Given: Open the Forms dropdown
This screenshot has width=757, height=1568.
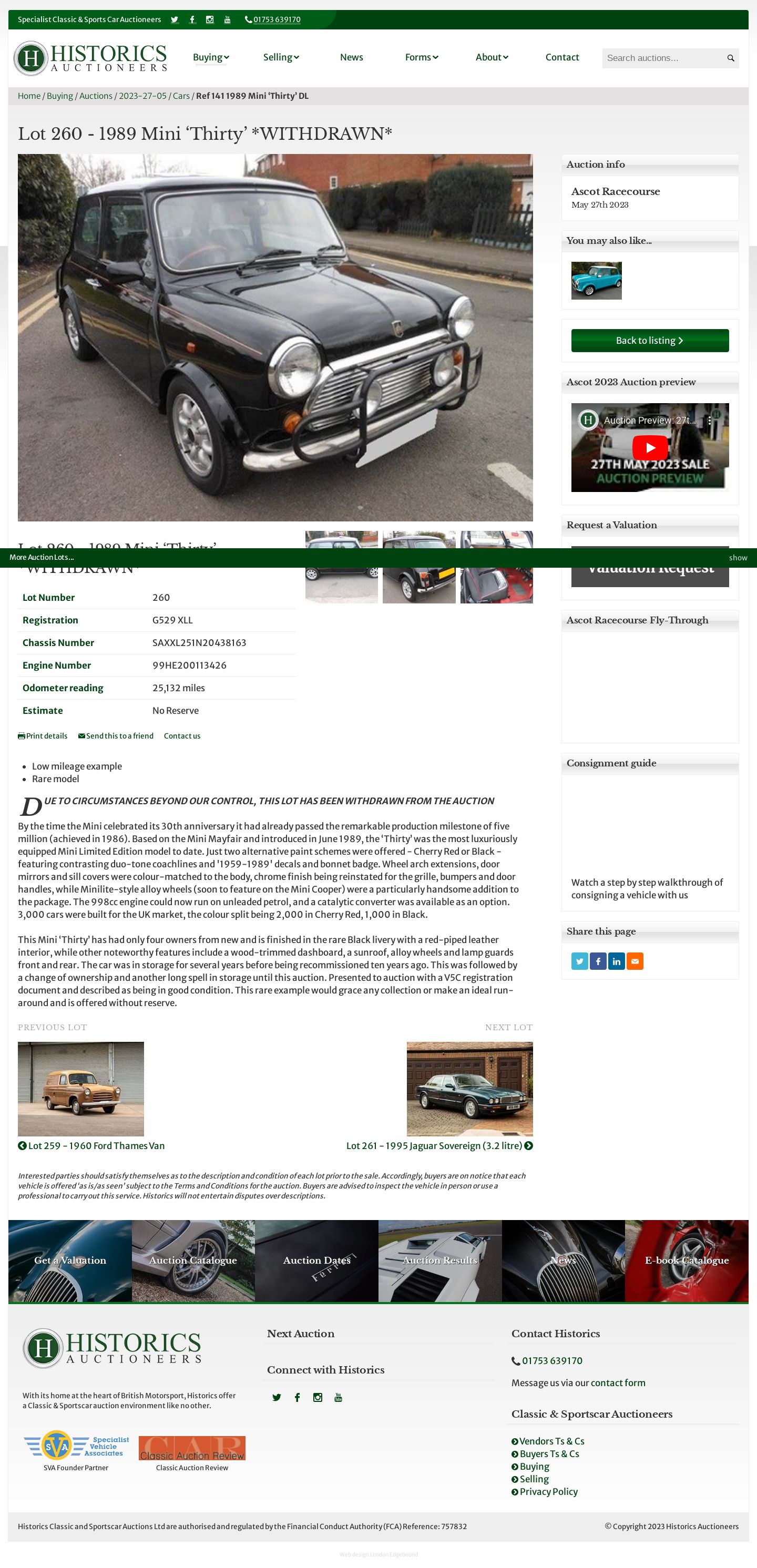Looking at the screenshot, I should pyautogui.click(x=421, y=57).
